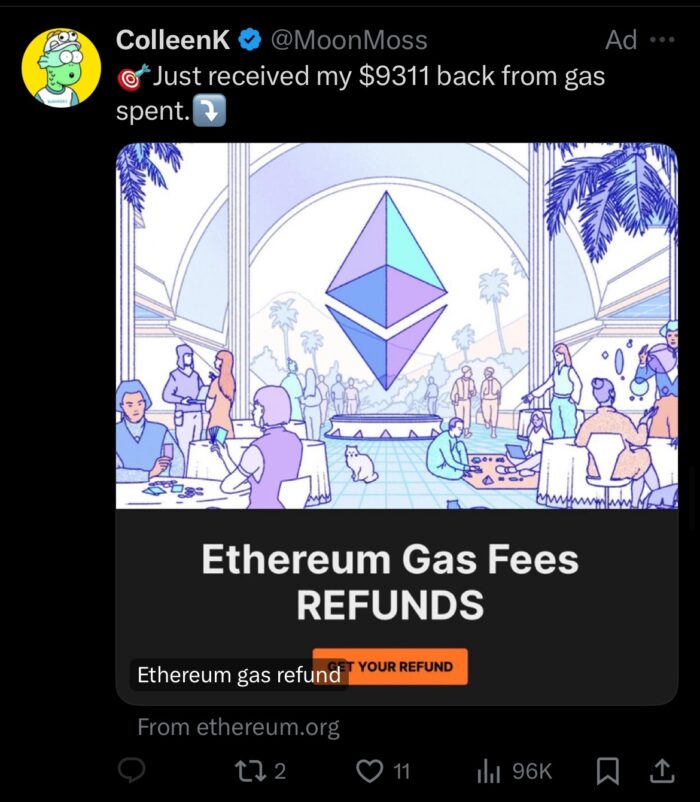Screen dimensions: 700x802
Task: Open ColleenK's profile avatar
Action: [61, 66]
